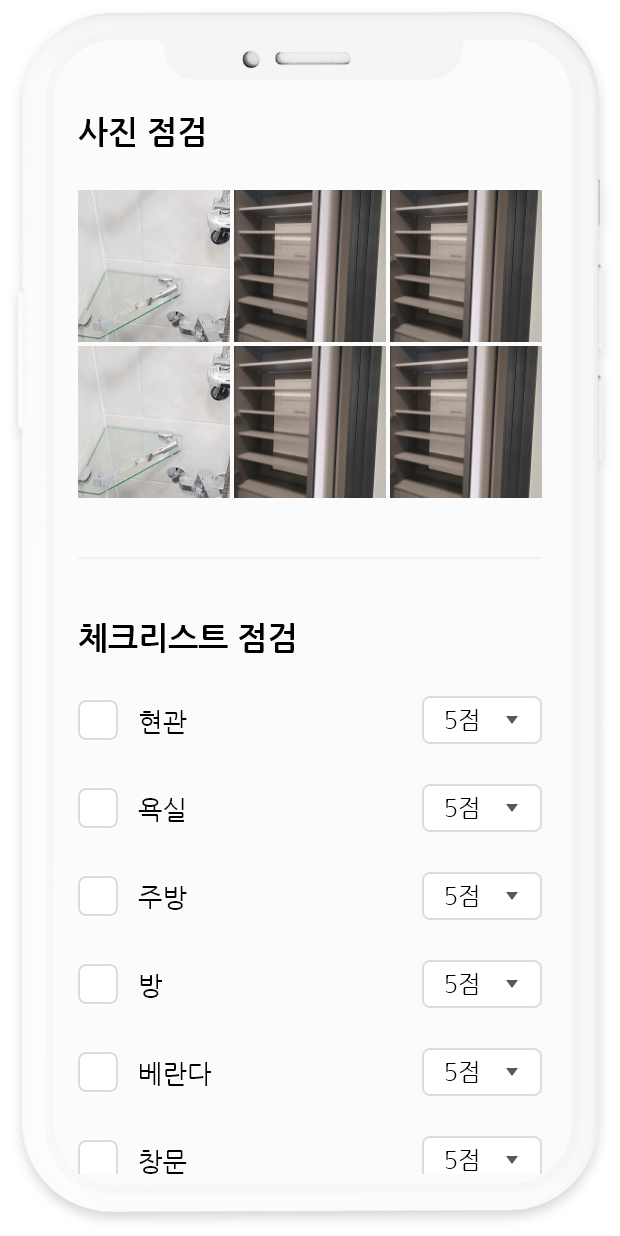The width and height of the screenshot is (620, 1236).
Task: Expand the 베란다 score picker
Action: [x=481, y=1072]
